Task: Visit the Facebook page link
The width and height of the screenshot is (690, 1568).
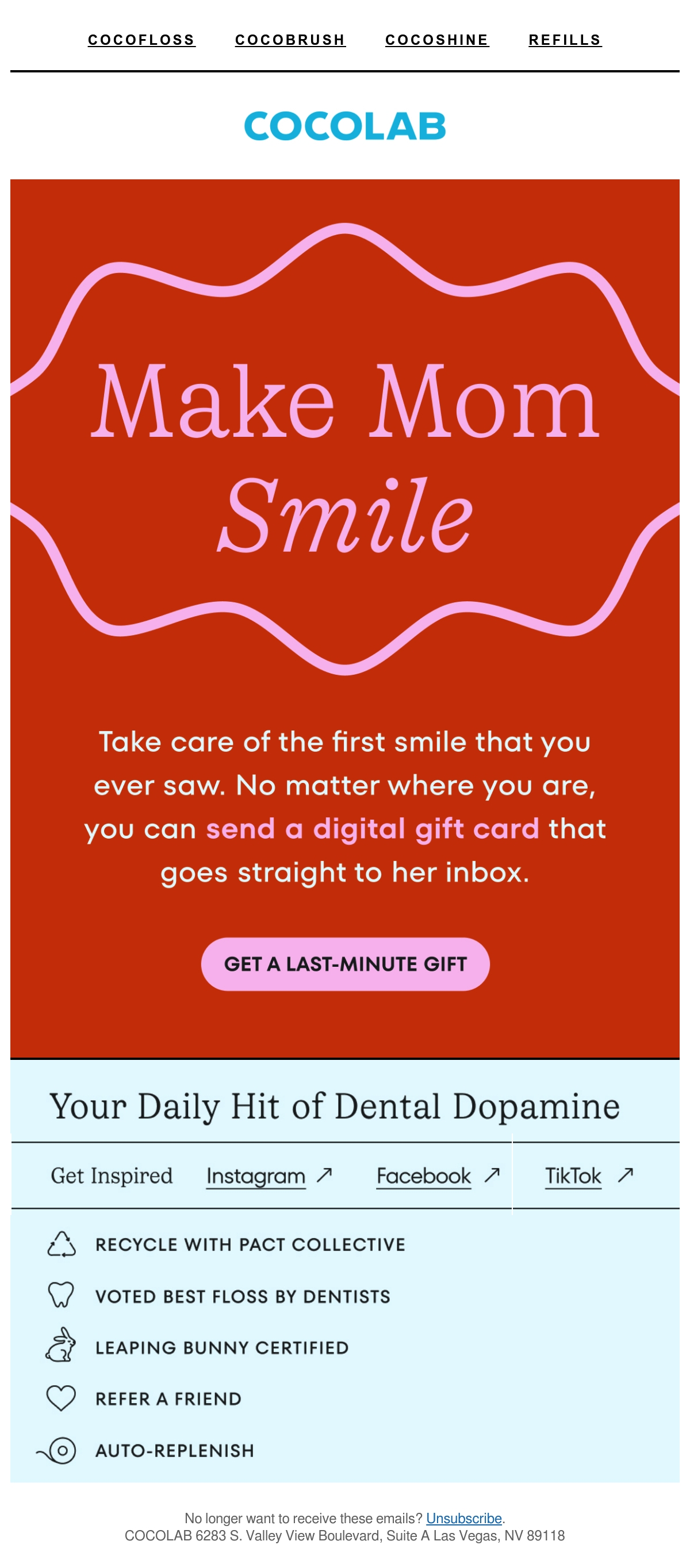Action: 438,1175
